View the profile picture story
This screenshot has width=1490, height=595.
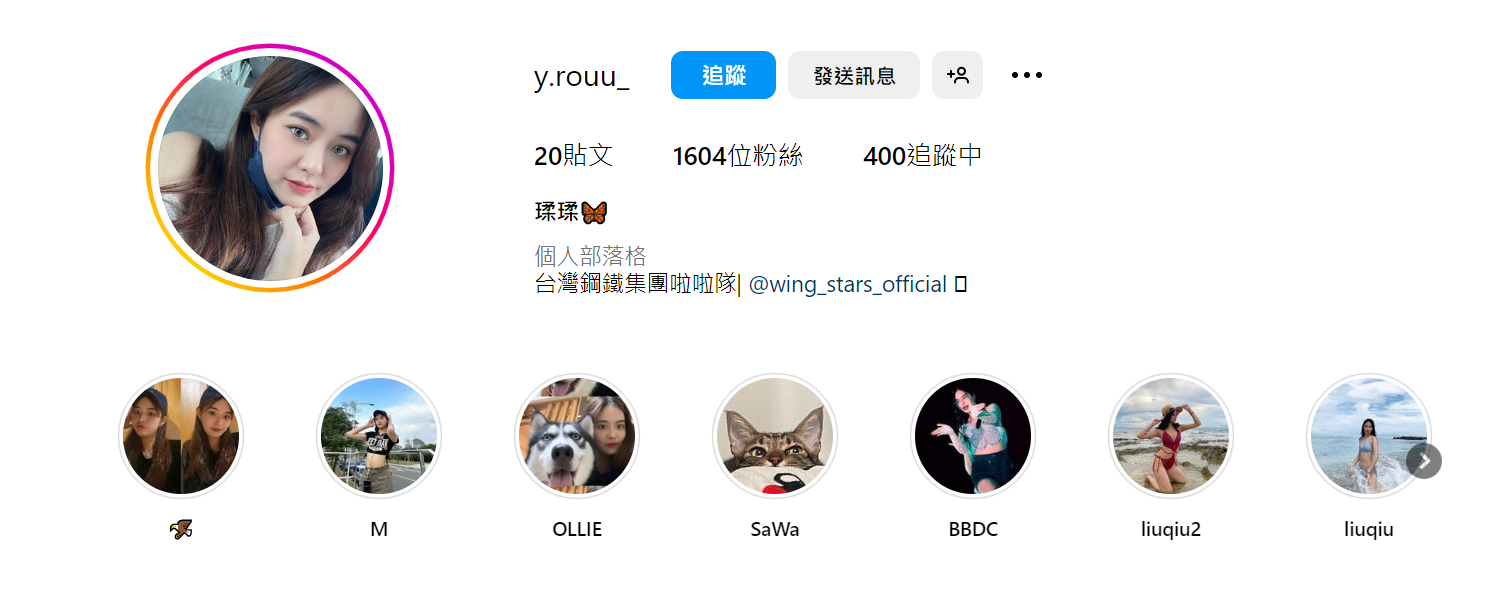pyautogui.click(x=270, y=168)
